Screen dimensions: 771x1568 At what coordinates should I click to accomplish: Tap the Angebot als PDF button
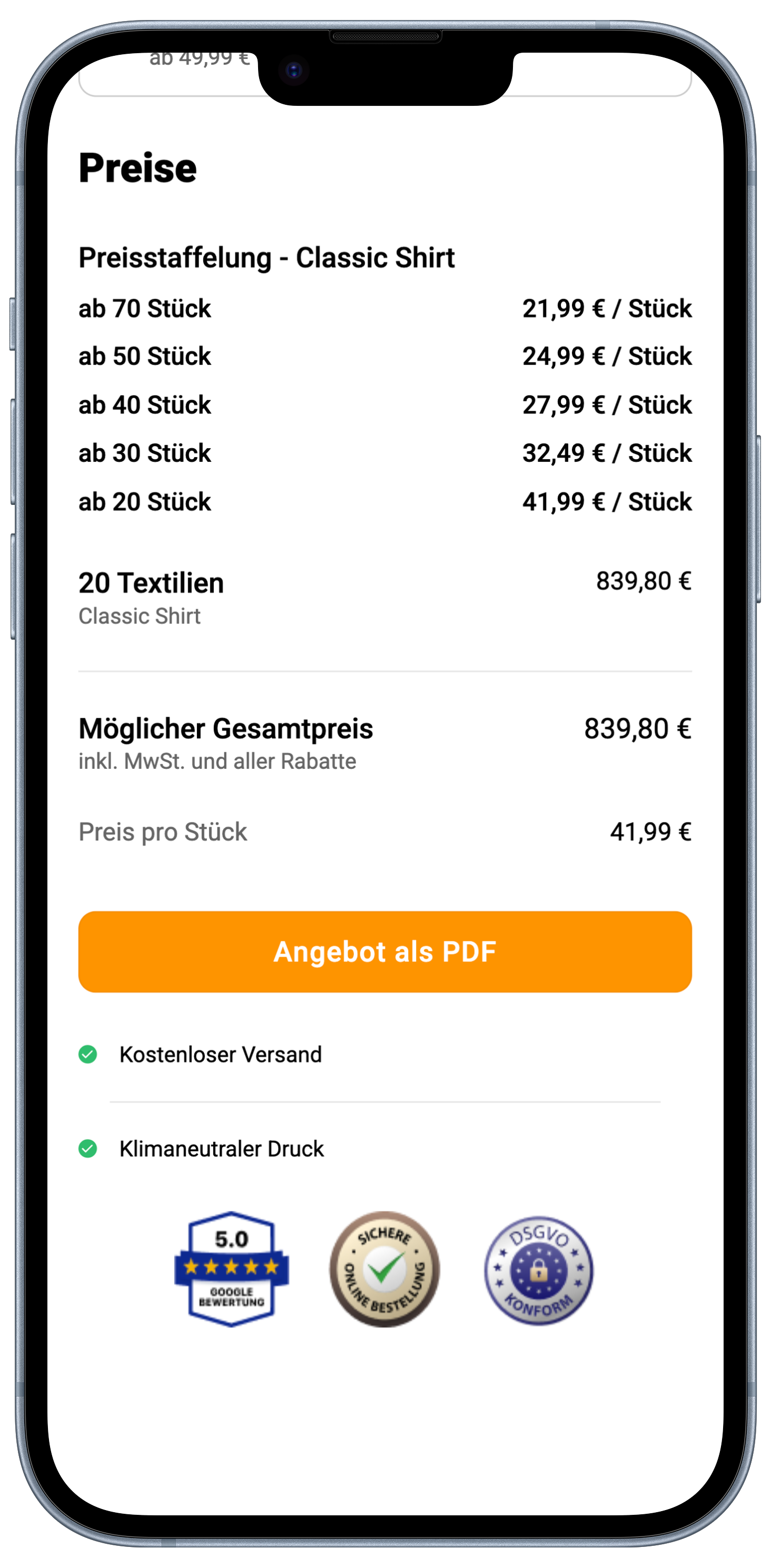pos(385,951)
